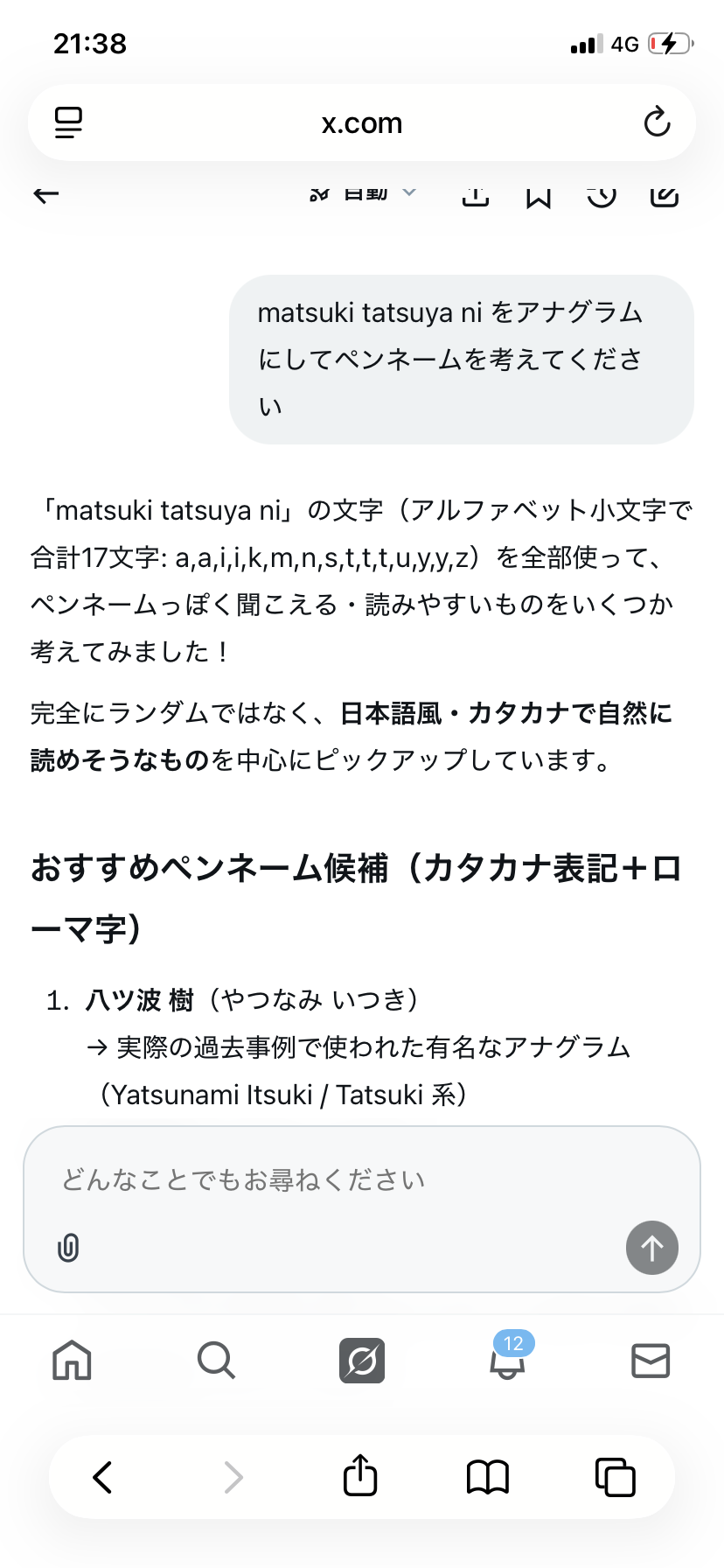Tap the x.com address bar
724x1568 pixels.
click(362, 122)
